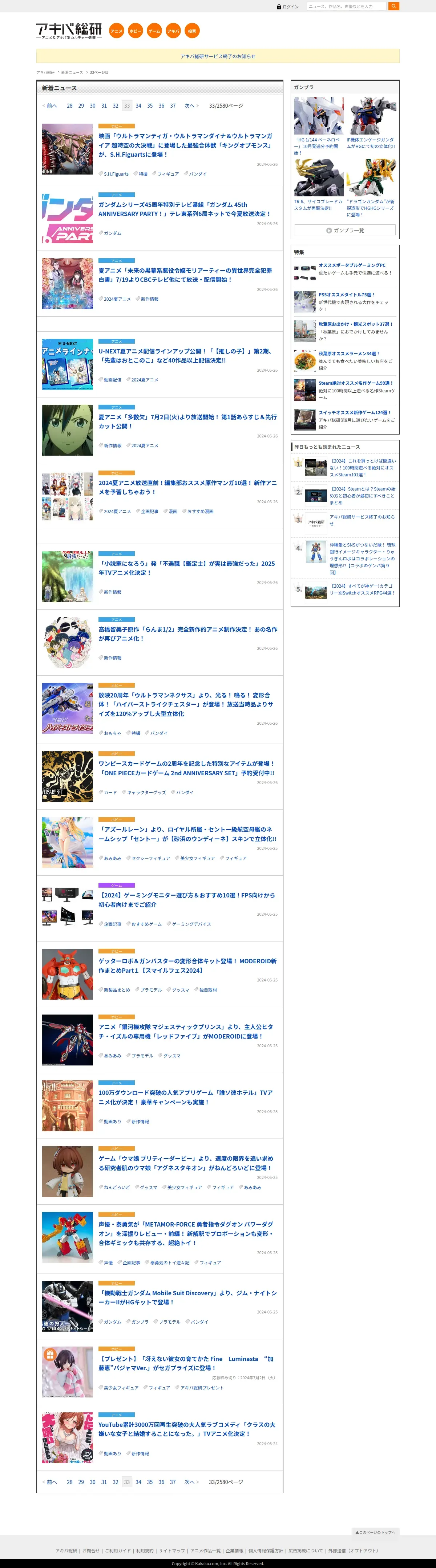This screenshot has height=1568, width=436.
Task: Jump to このページのトップへ
Action: (x=375, y=1532)
